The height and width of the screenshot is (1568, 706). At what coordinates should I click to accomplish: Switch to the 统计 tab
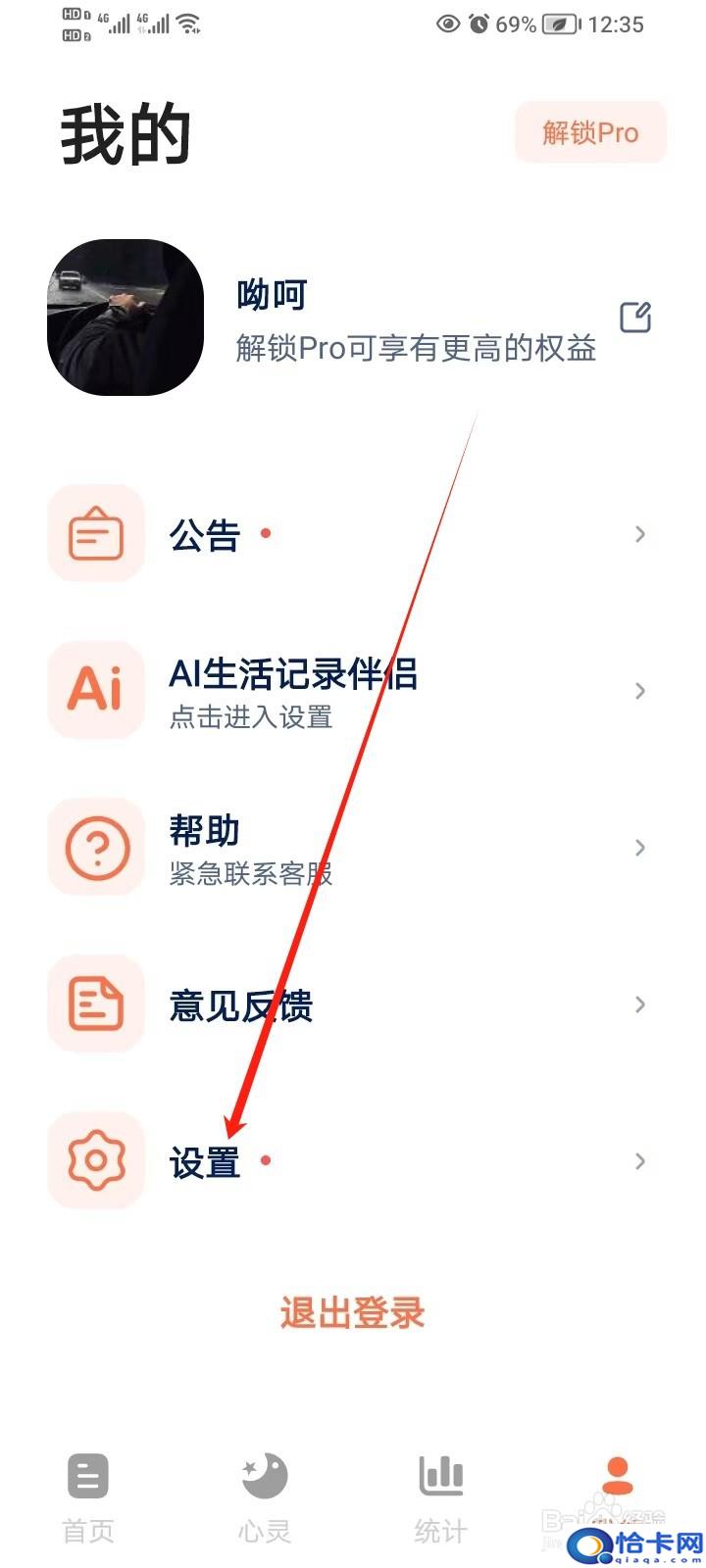tap(441, 1499)
